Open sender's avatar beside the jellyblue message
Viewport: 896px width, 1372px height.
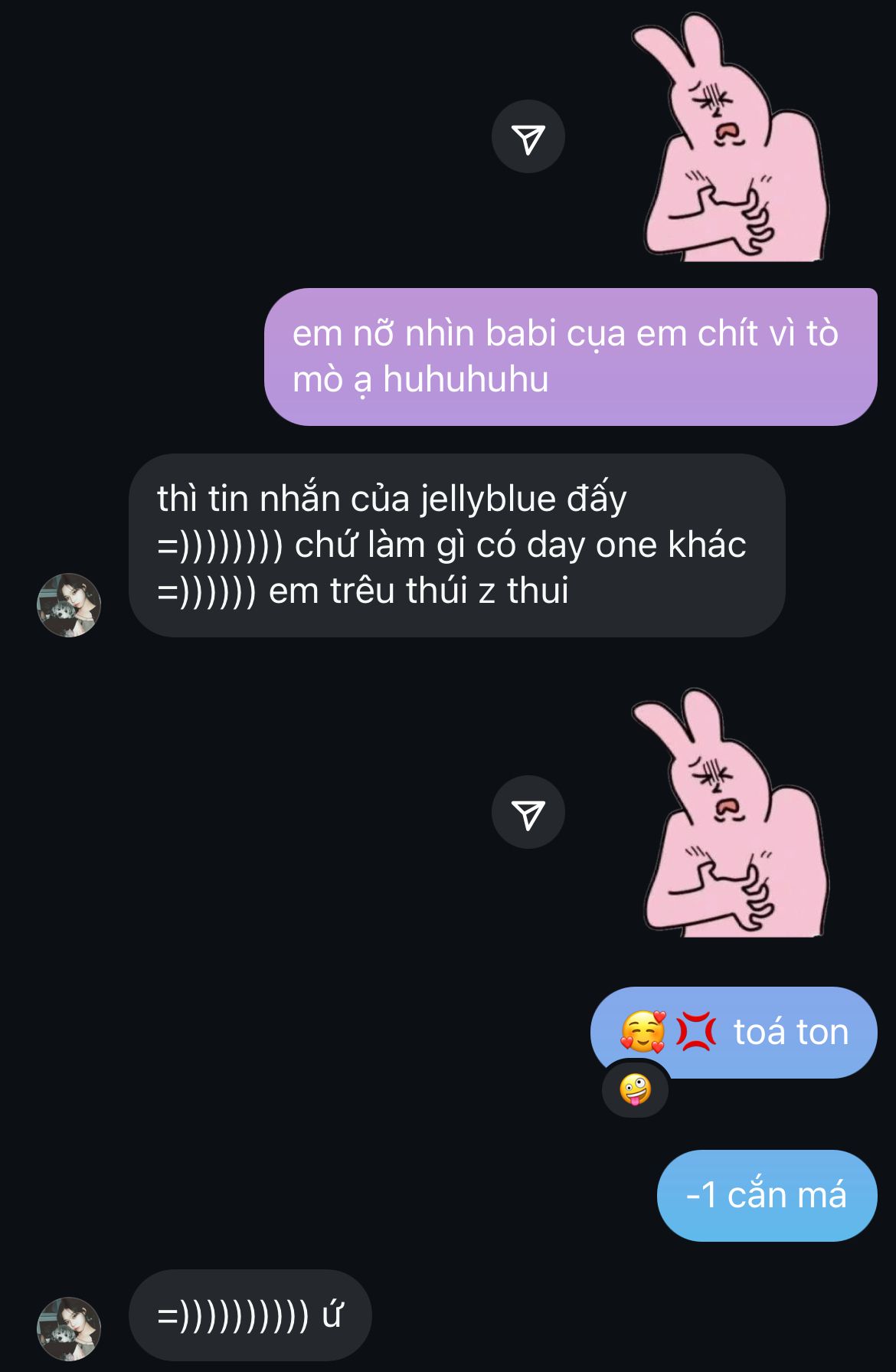point(69,605)
